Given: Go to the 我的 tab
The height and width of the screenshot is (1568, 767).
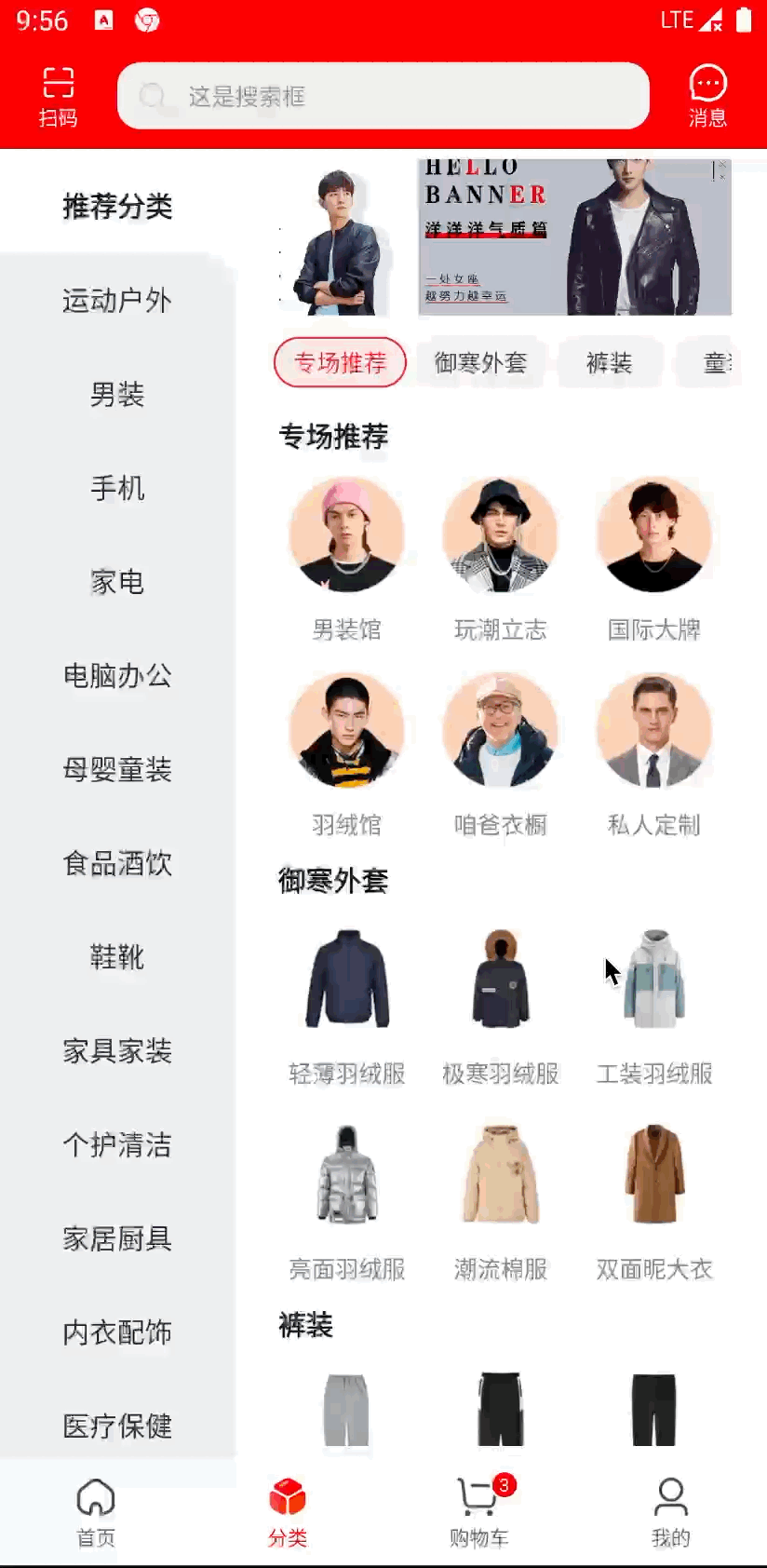Looking at the screenshot, I should tap(670, 1512).
